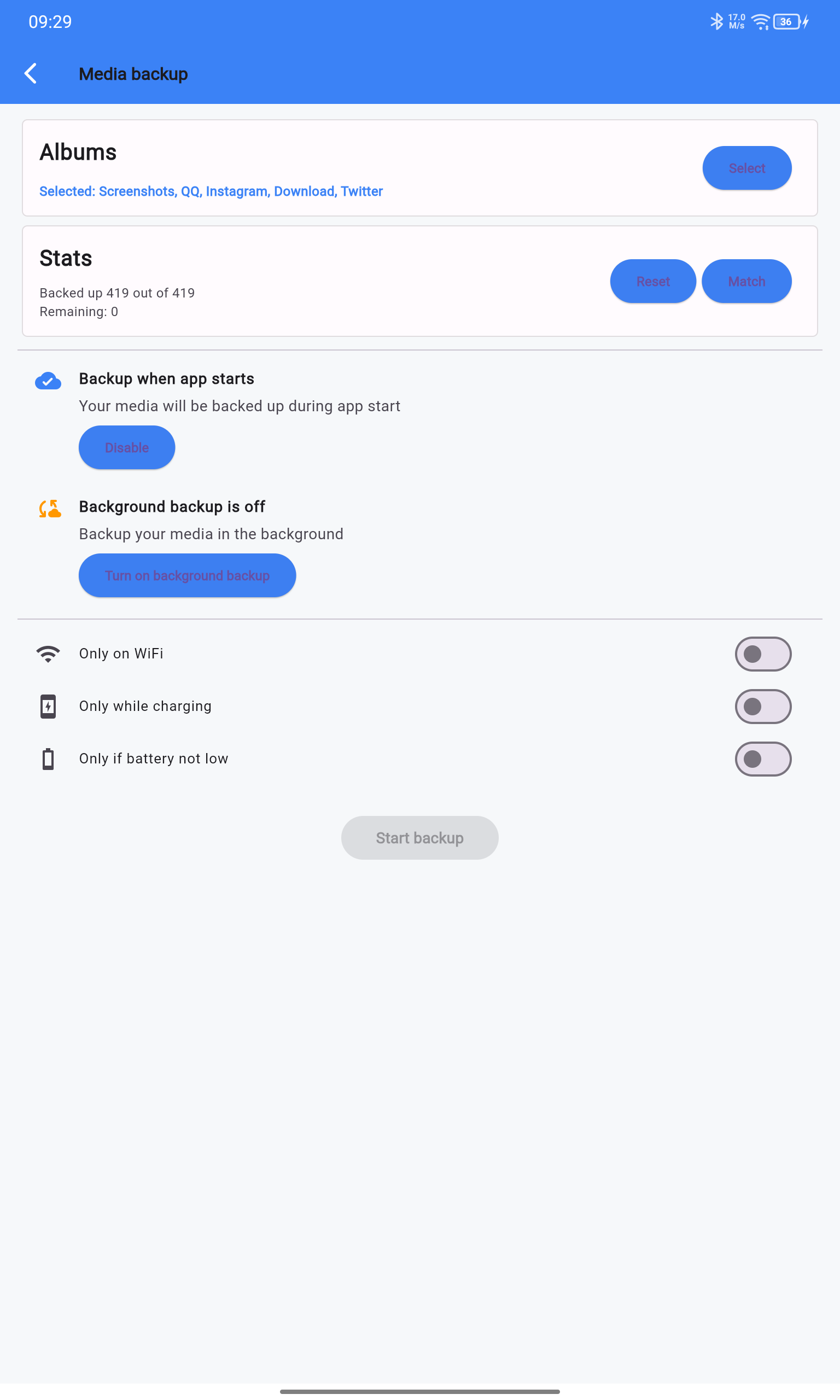Go back from Media backup
The image size is (840, 1400).
pos(31,74)
